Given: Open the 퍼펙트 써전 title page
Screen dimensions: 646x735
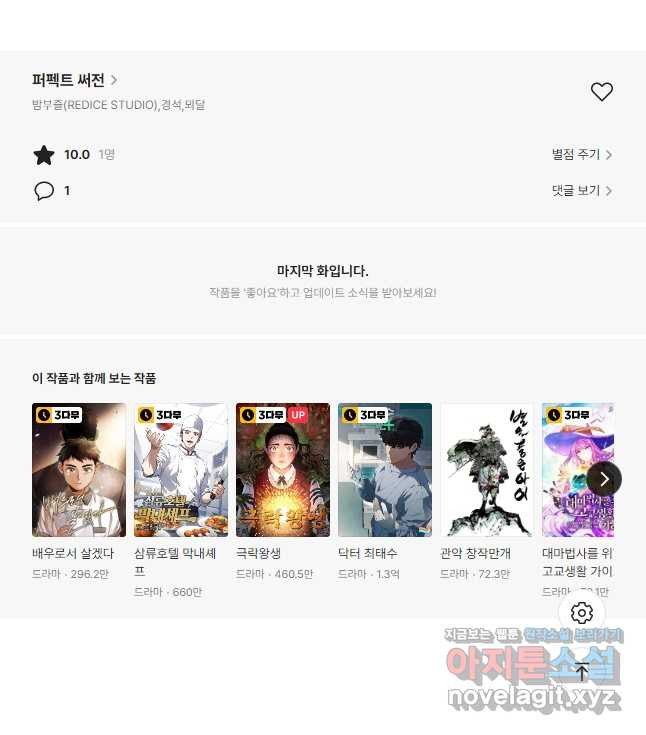Looking at the screenshot, I should click(75, 80).
